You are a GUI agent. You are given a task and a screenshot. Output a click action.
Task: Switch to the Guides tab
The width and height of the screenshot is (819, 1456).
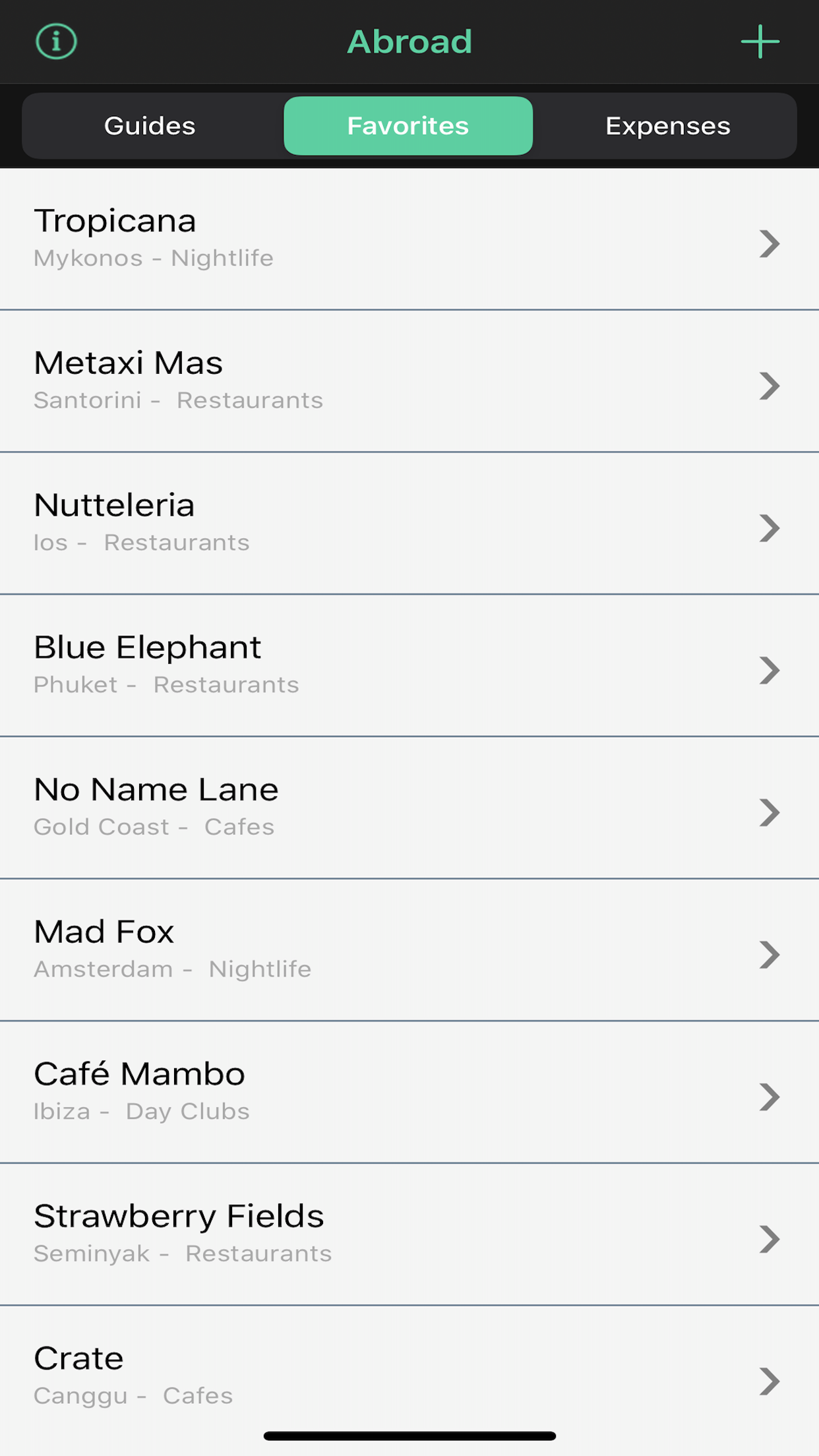150,126
